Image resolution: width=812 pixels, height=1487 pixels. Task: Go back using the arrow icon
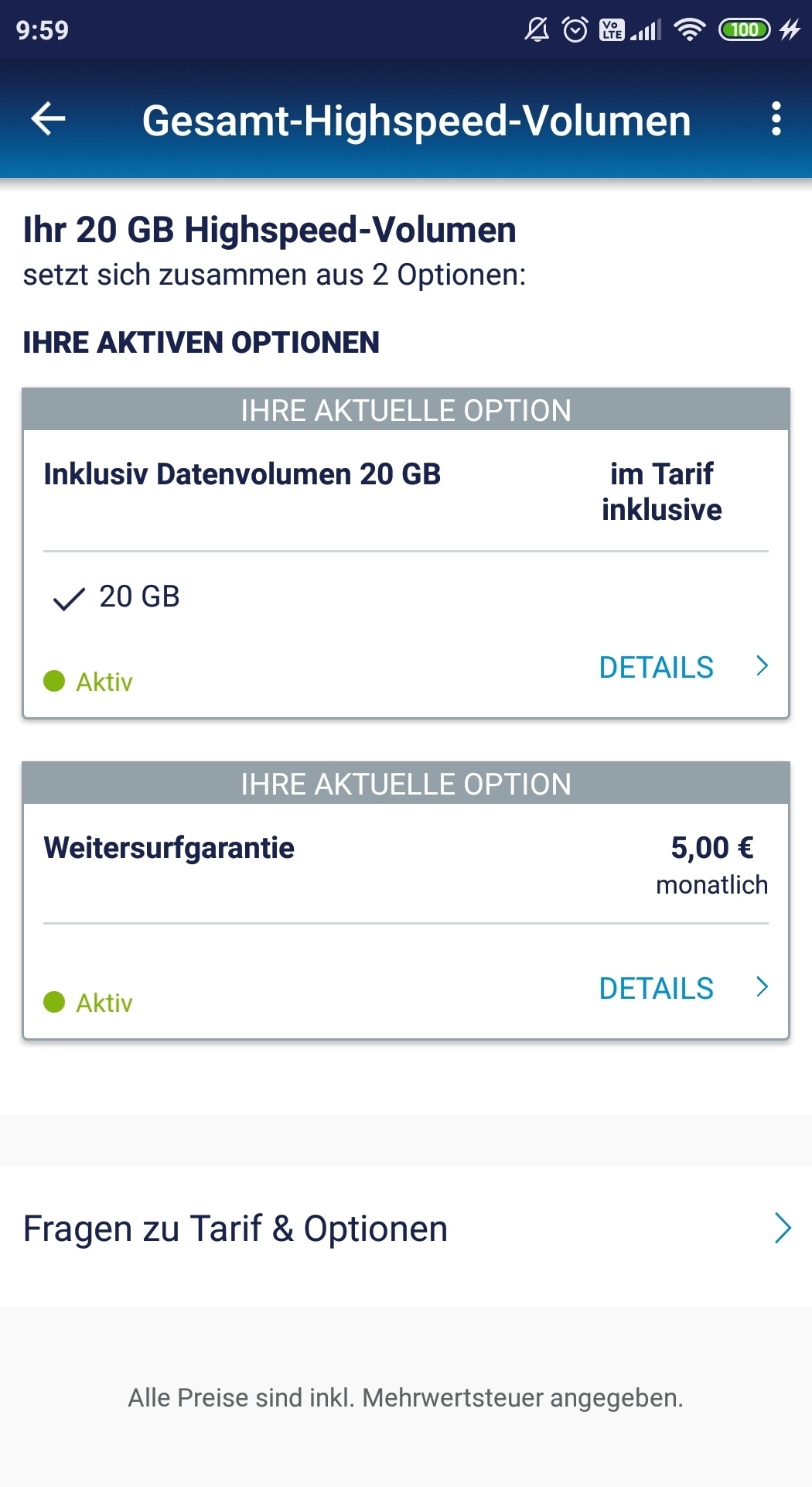coord(48,119)
